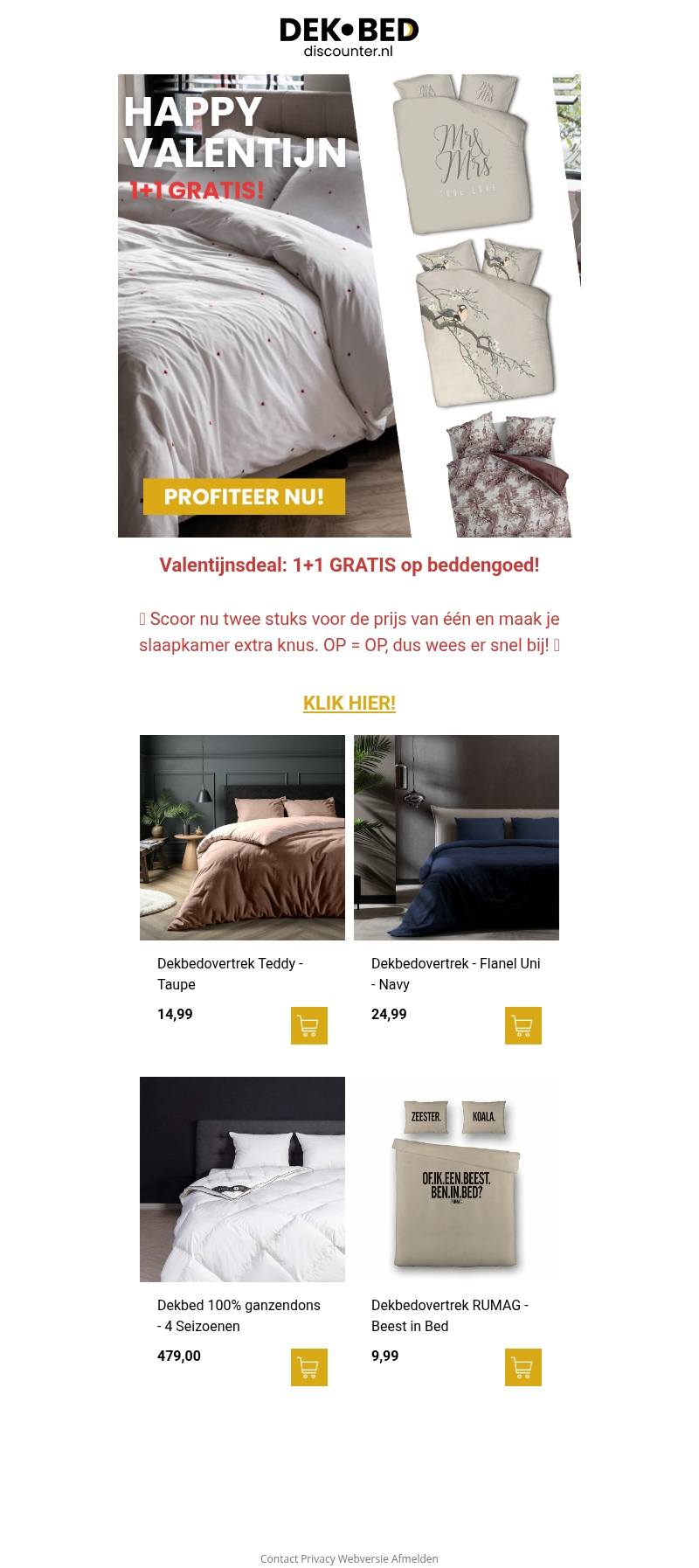Open the RUMAG Beest in Bed product image
Viewport: 699px width, 1568px height.
point(456,1179)
